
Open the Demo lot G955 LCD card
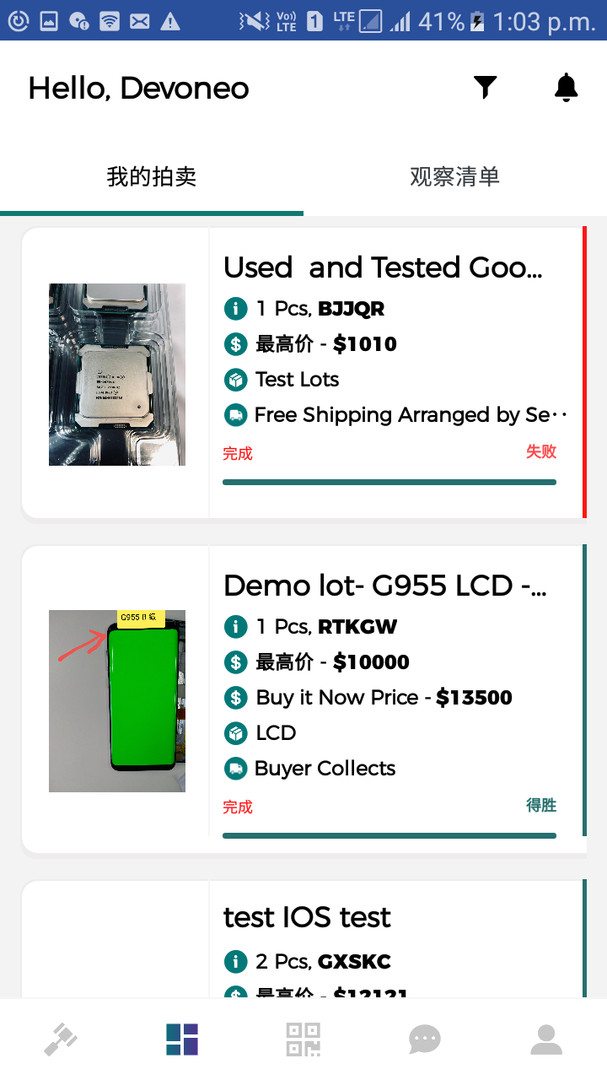coord(384,585)
